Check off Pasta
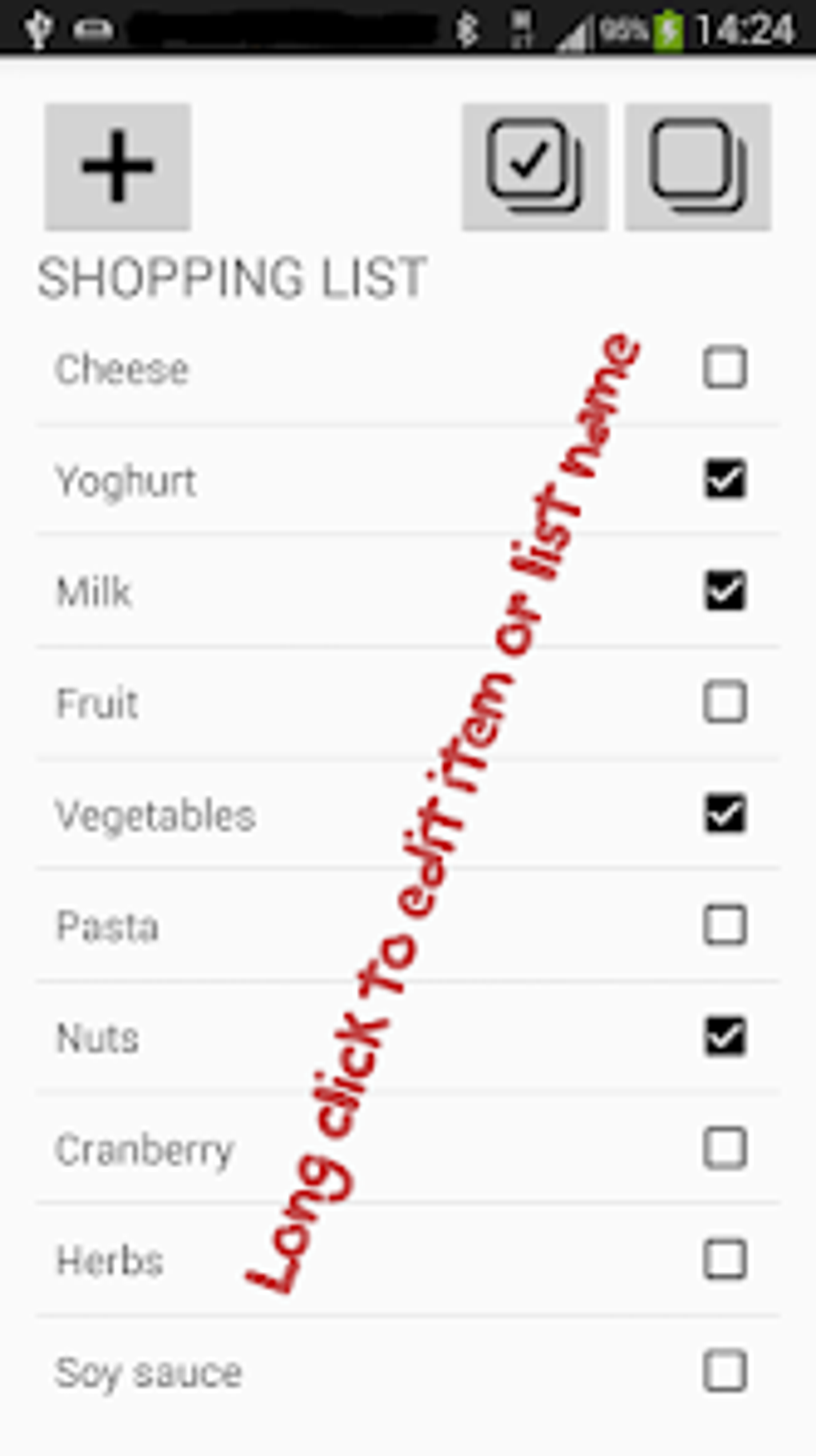 click(725, 925)
